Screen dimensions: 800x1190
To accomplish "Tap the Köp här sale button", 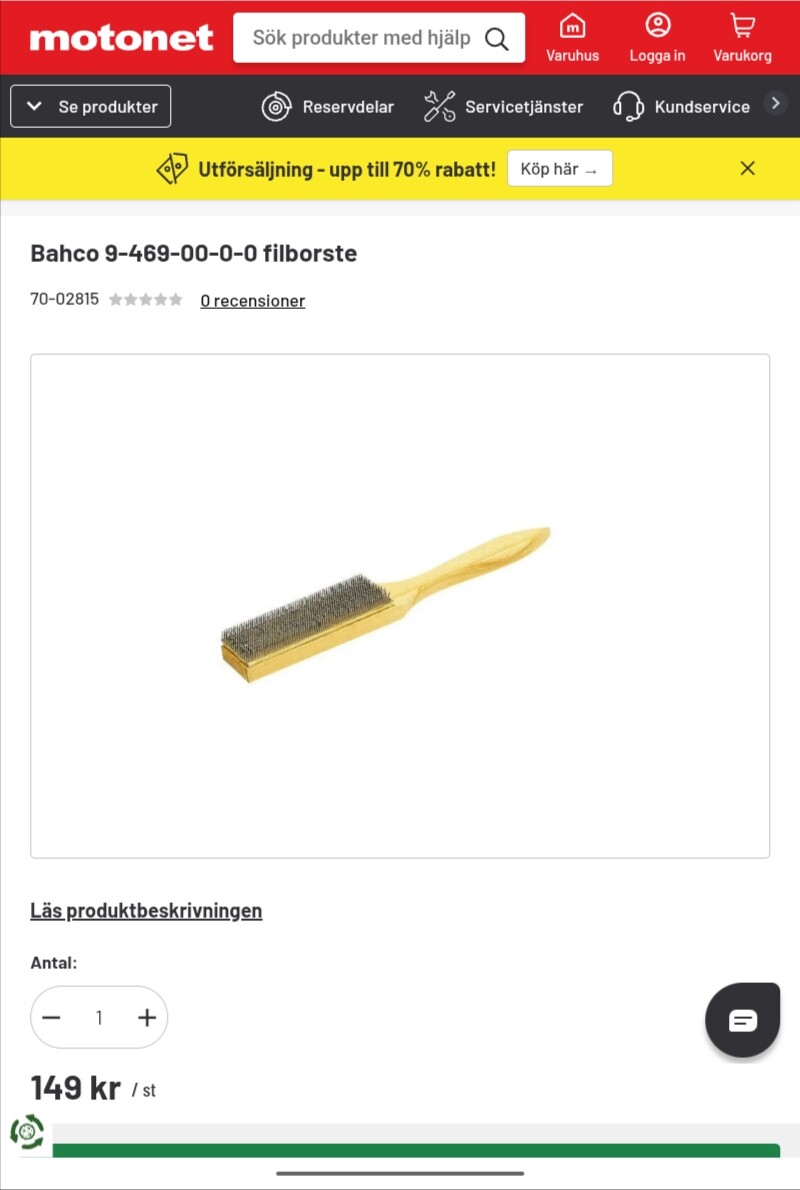I will click(559, 169).
